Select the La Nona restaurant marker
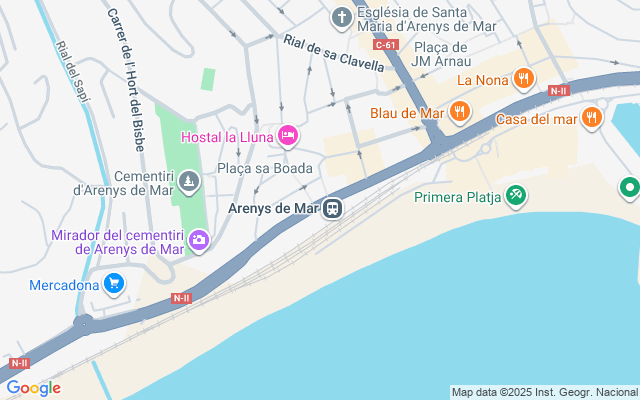This screenshot has width=640, height=400. (x=523, y=79)
